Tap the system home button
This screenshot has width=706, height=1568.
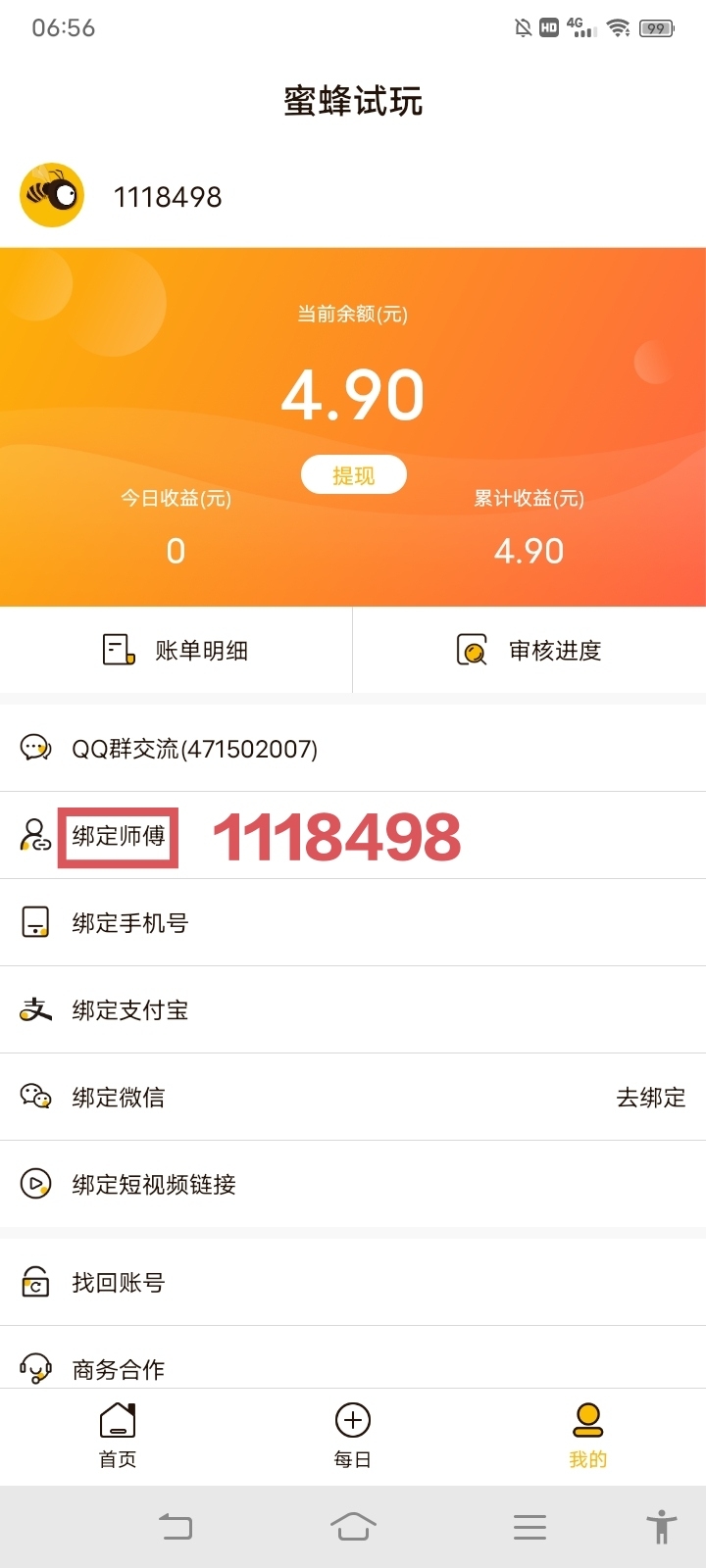click(x=353, y=1527)
